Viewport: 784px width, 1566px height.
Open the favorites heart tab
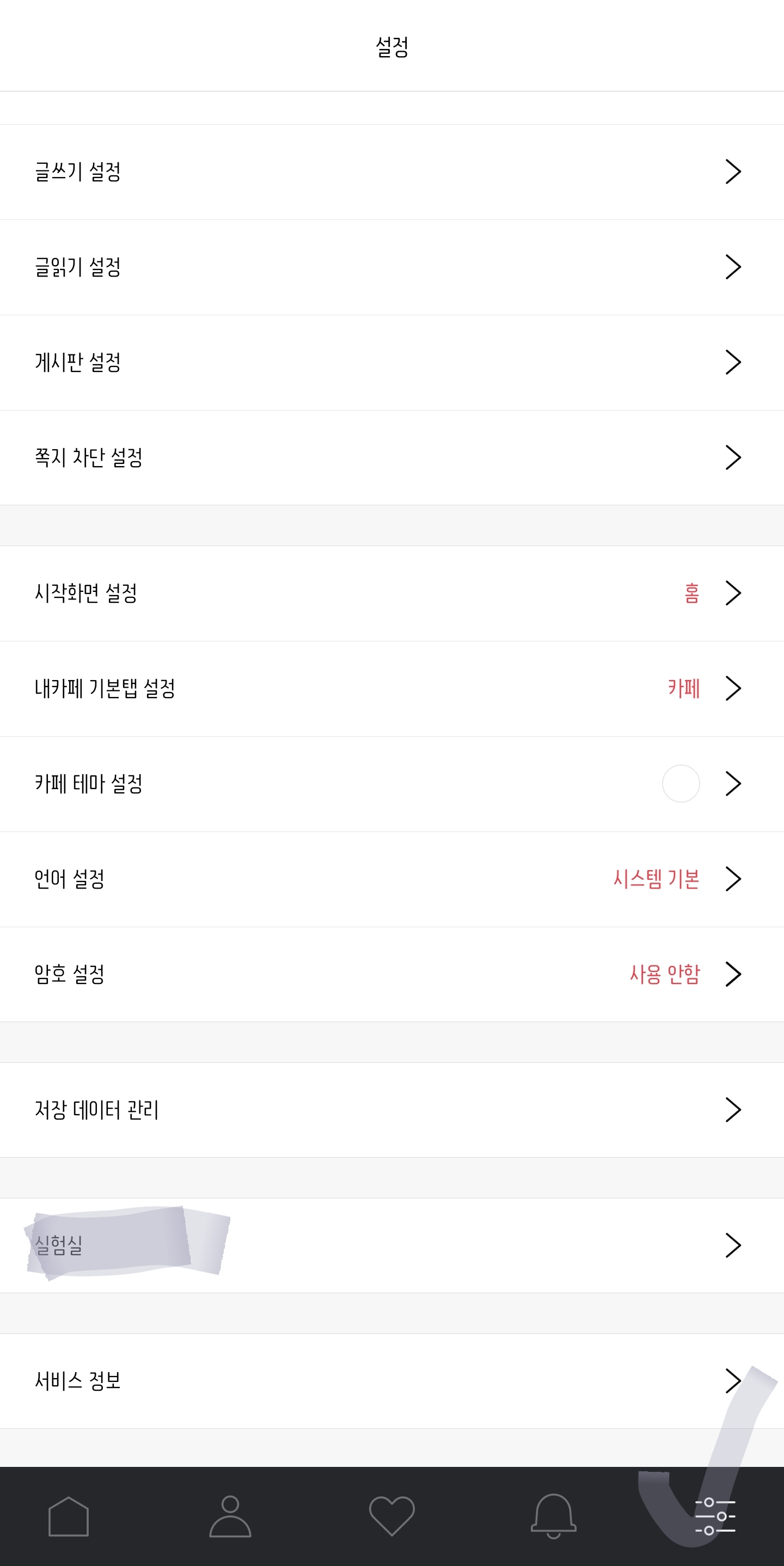pos(392,1516)
